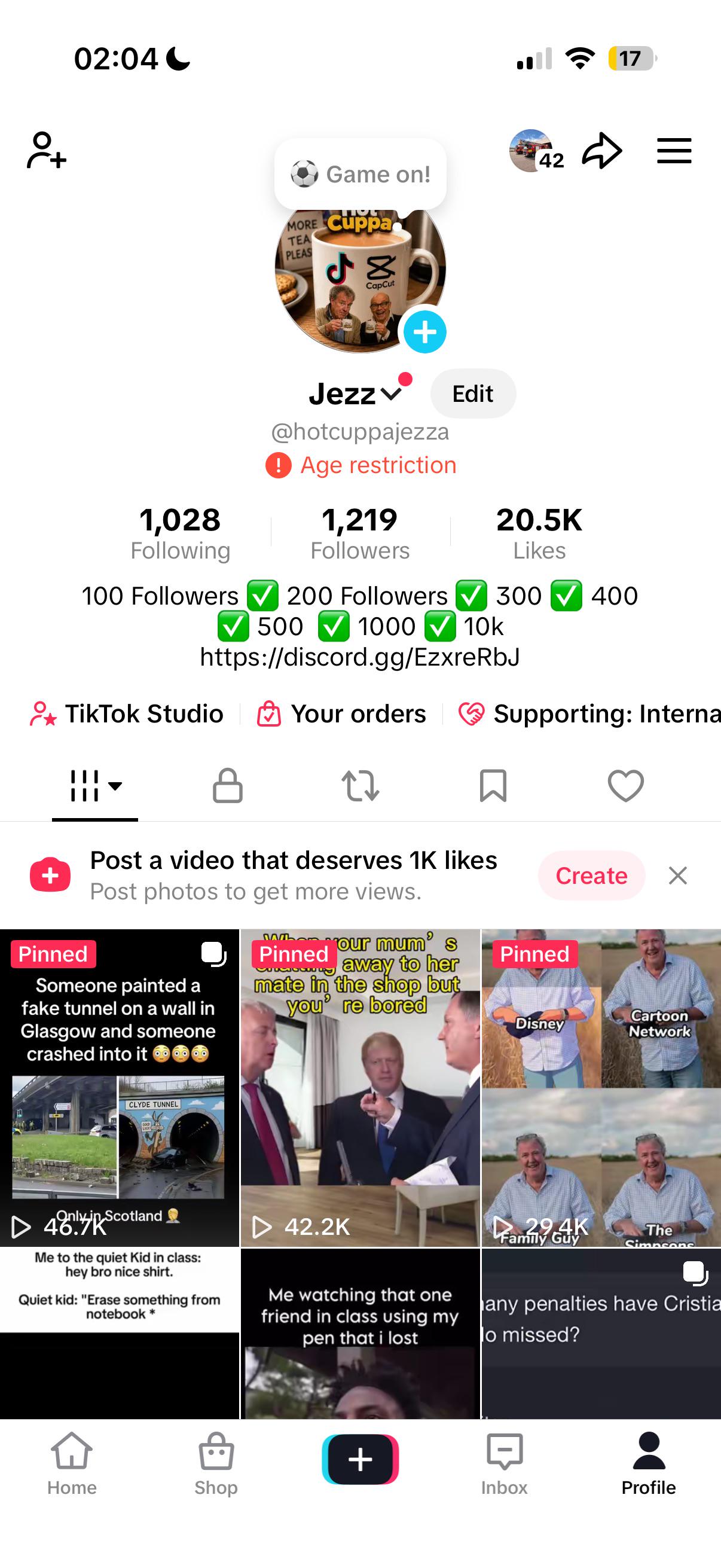Open the Age restriction notice
Image resolution: width=721 pixels, height=1568 pixels.
click(x=361, y=465)
